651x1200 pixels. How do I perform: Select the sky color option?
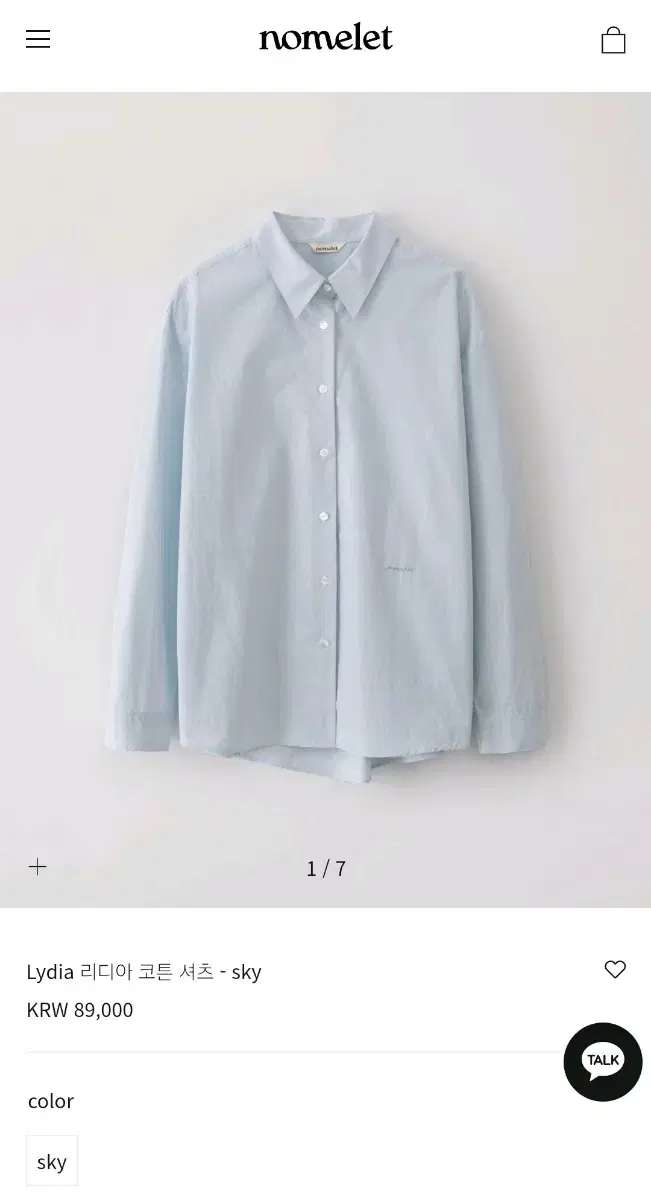tap(52, 1161)
